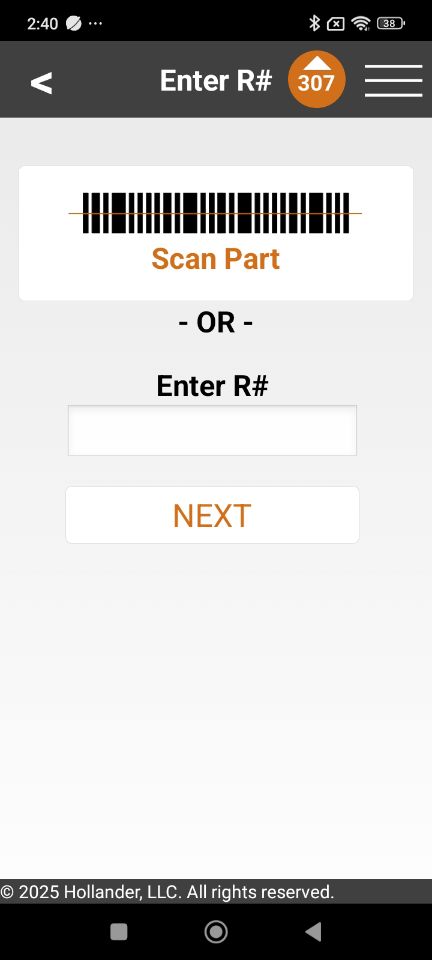Focus the Enter R# text field

pos(212,430)
